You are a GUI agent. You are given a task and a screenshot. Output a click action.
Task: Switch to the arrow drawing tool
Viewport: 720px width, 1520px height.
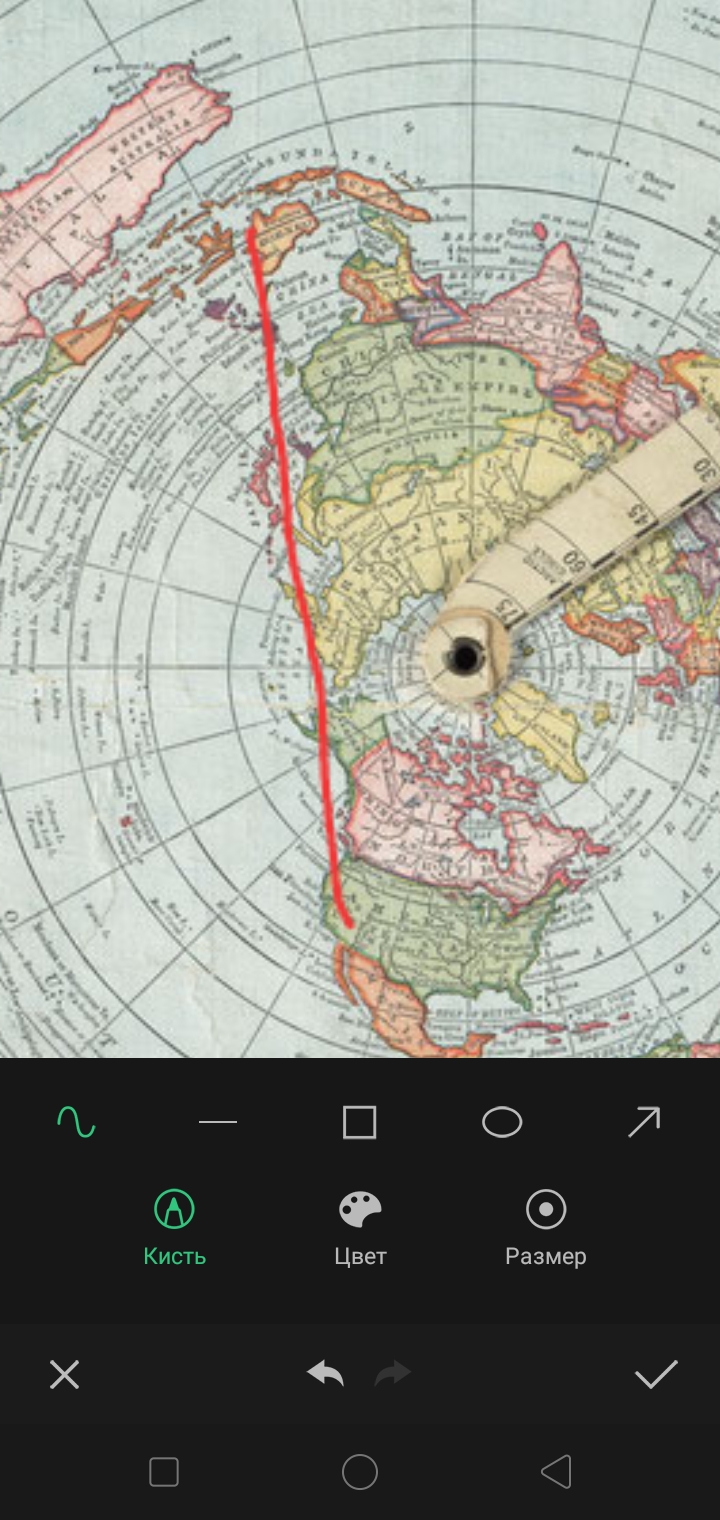(x=643, y=1123)
